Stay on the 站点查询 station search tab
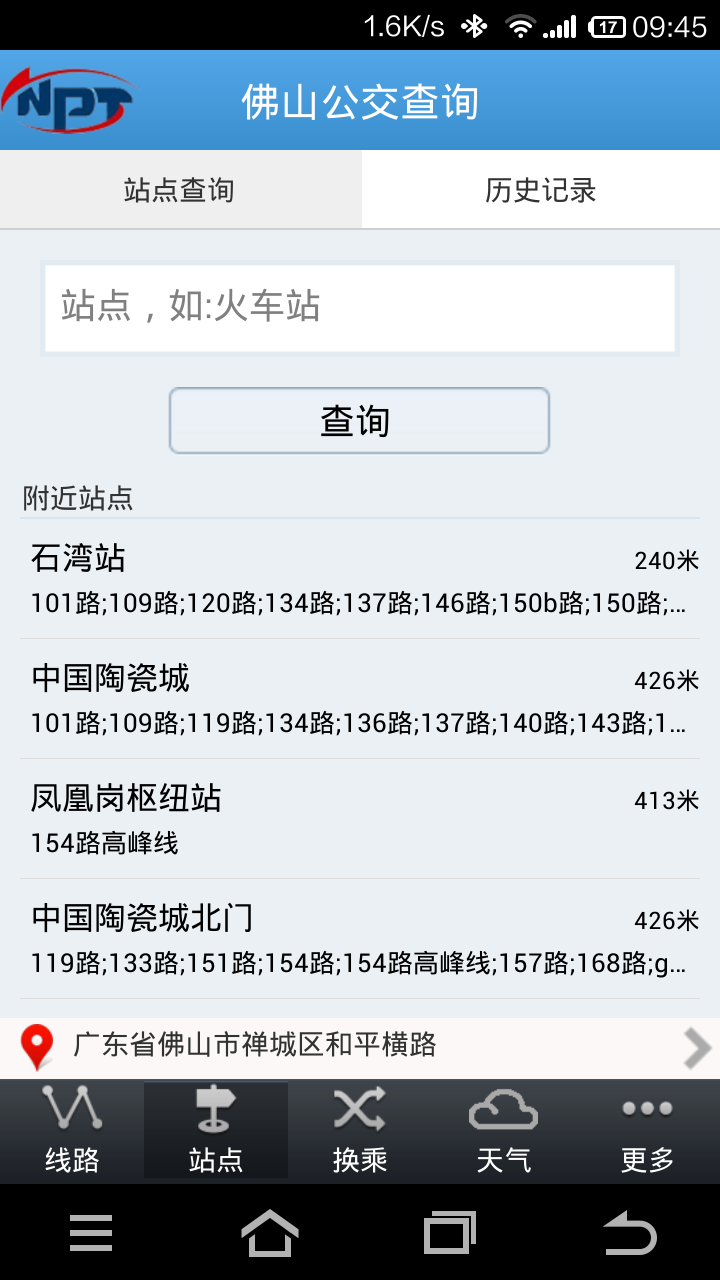 click(x=180, y=189)
